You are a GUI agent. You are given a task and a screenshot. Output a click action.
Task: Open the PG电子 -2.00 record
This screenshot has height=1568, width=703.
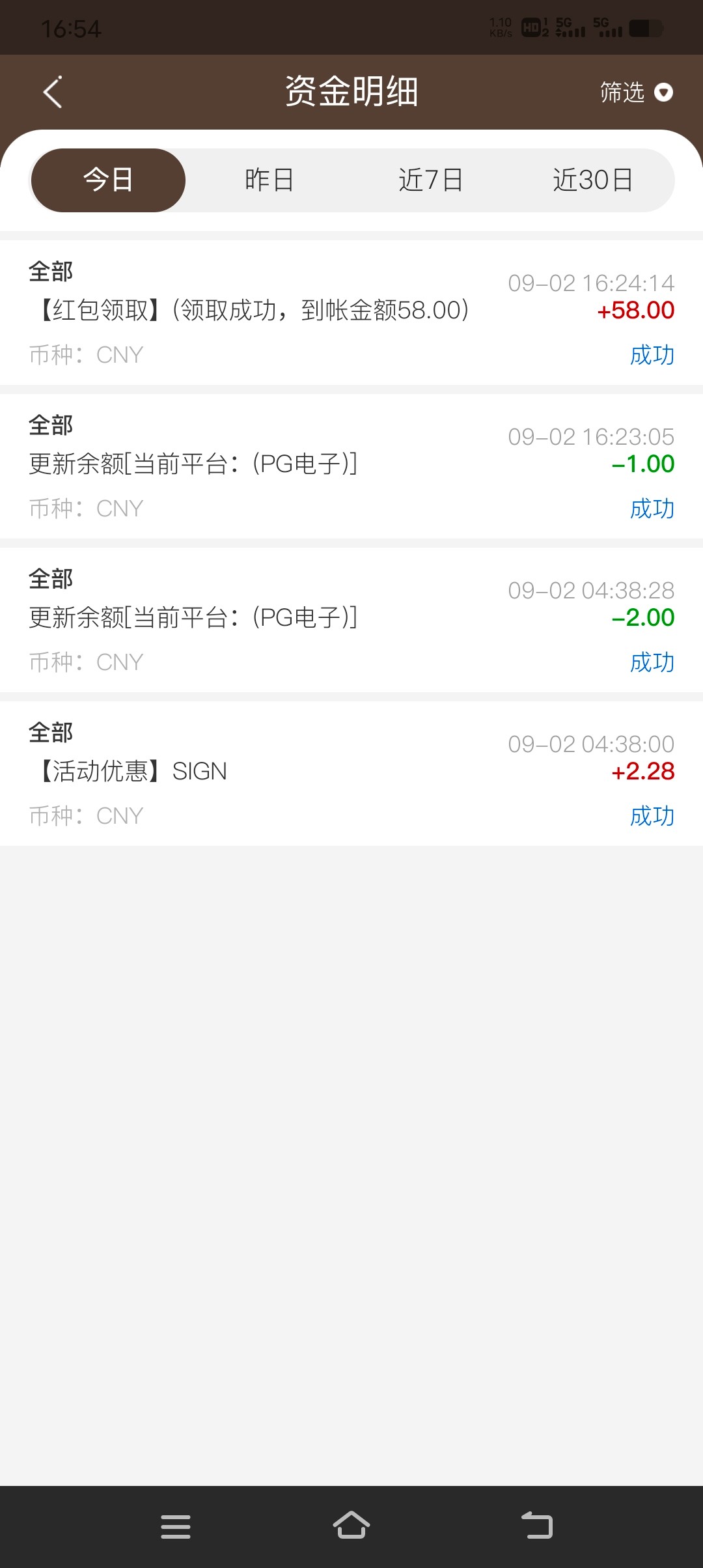click(x=351, y=620)
